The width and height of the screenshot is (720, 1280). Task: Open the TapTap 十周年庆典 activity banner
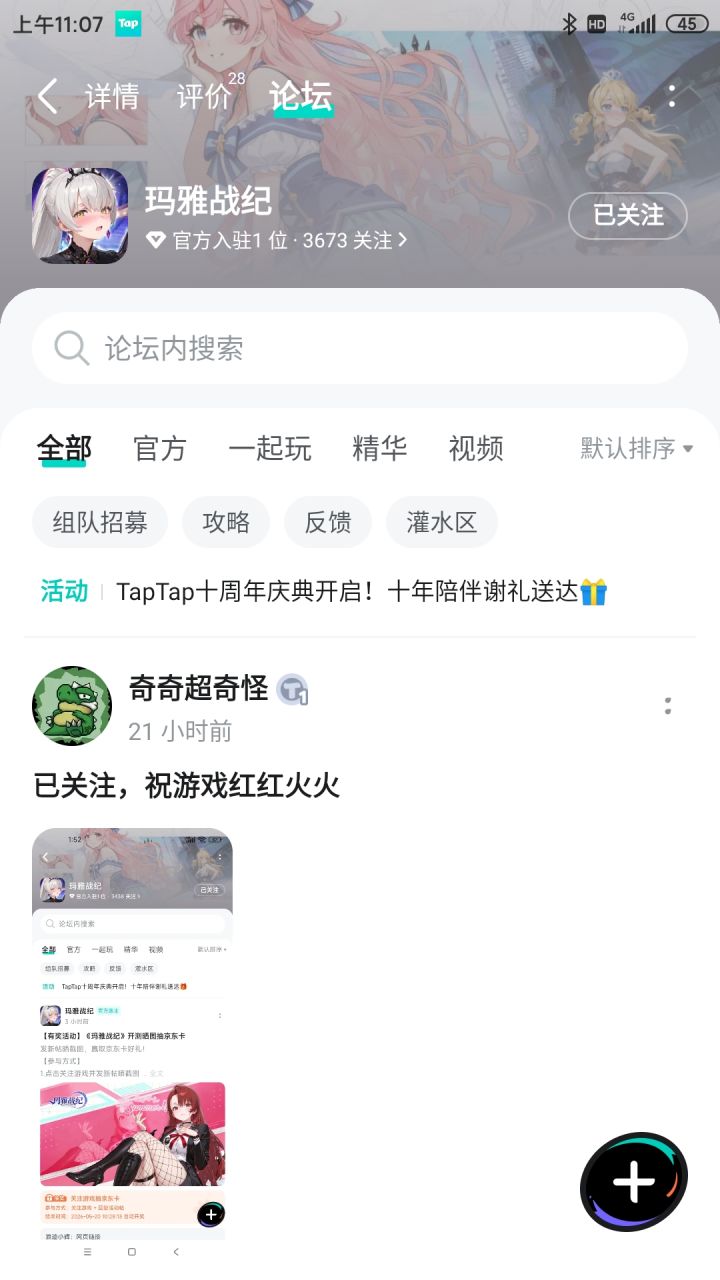coord(360,591)
